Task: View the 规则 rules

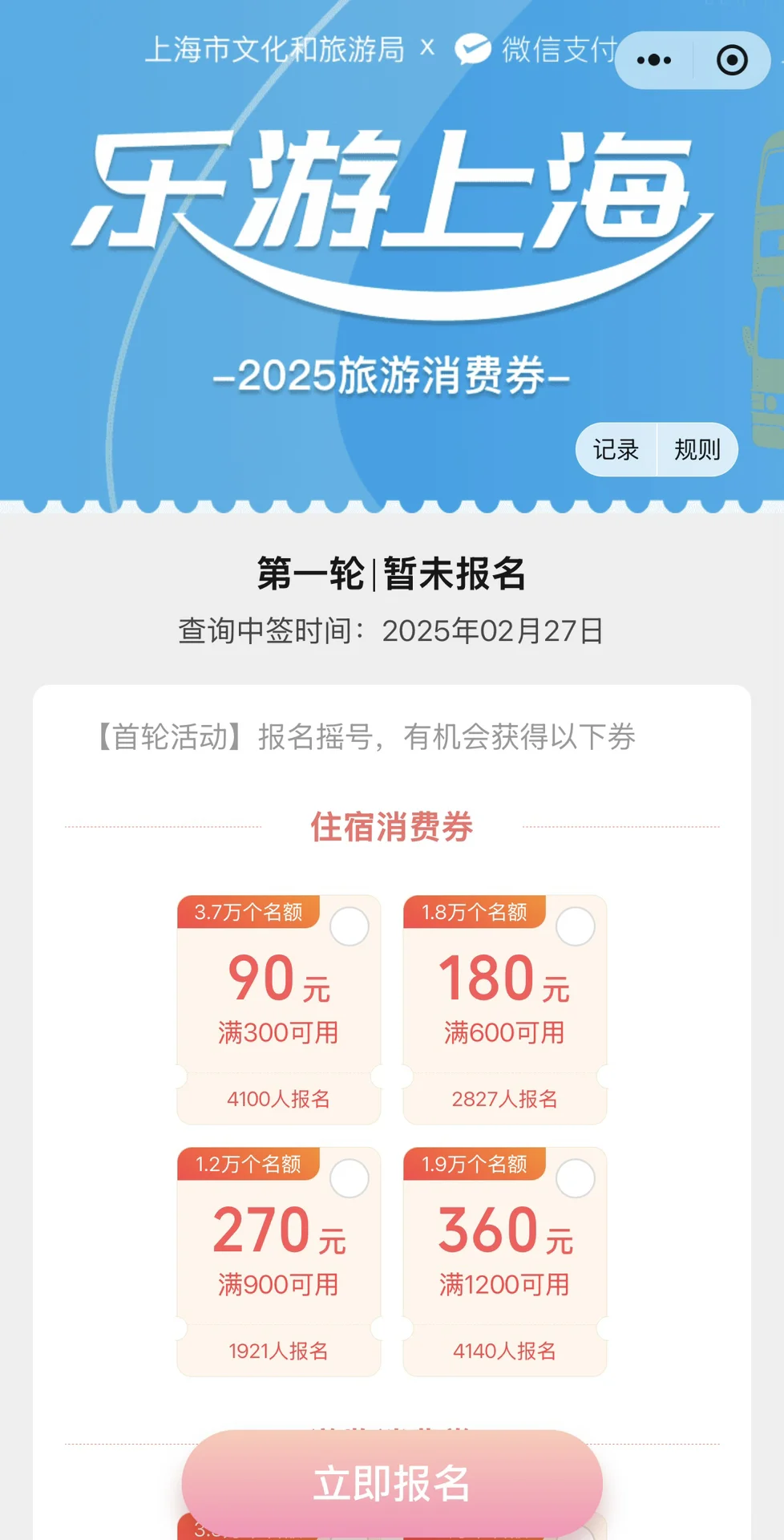Action: pyautogui.click(x=697, y=450)
